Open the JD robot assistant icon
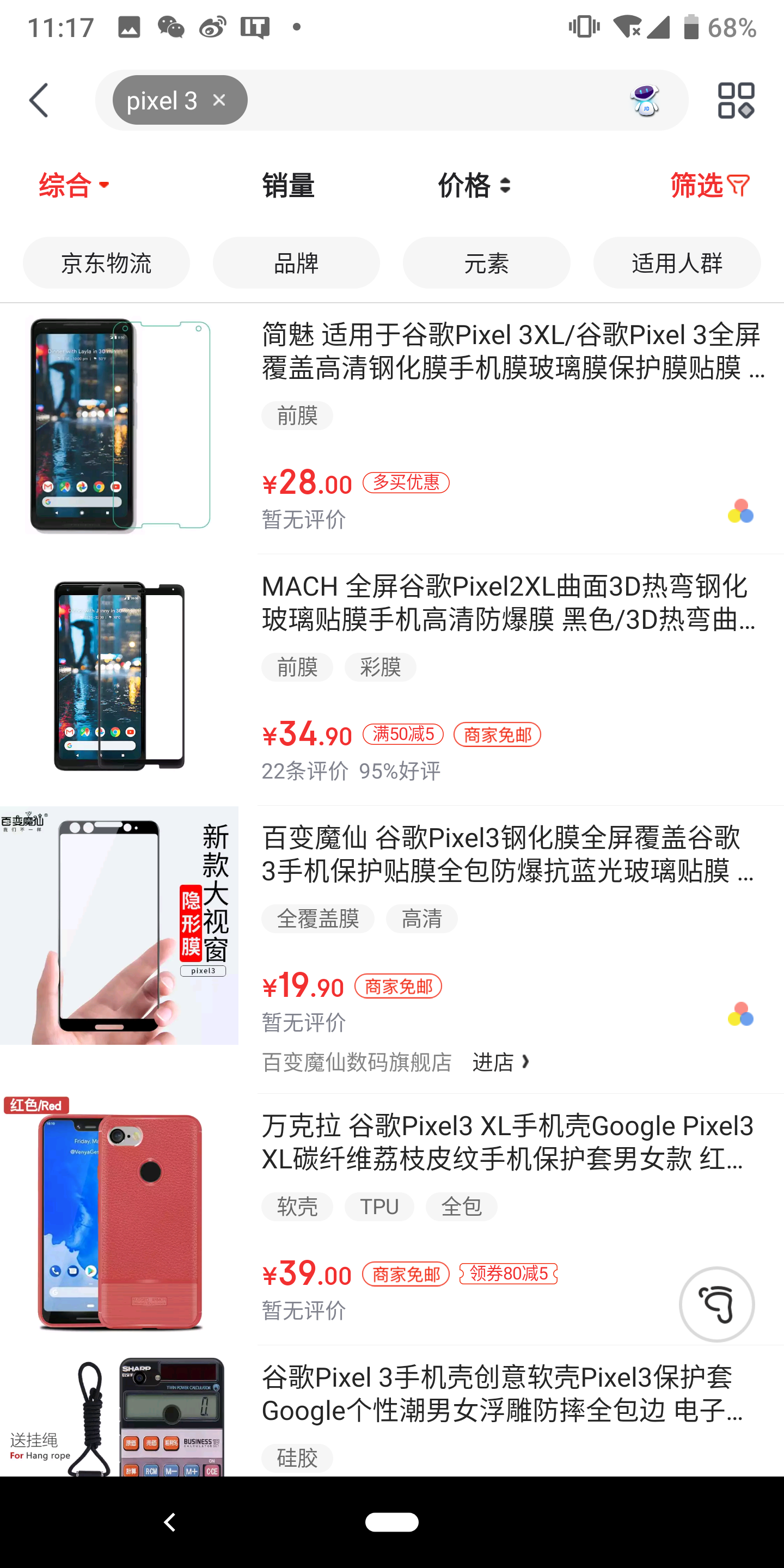The height and width of the screenshot is (1568, 784). tap(645, 100)
